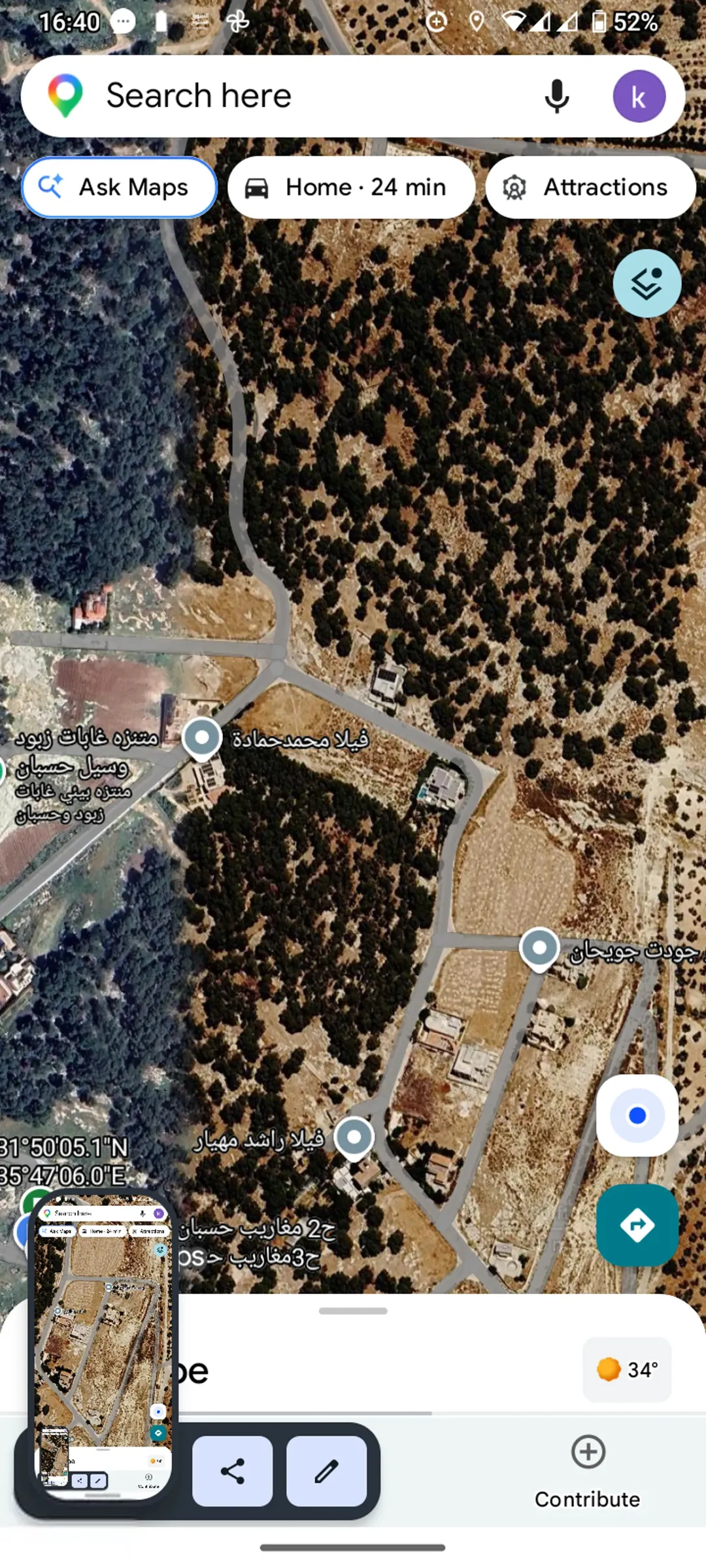Tap the فيلا محمدحمادة map pin
Image resolution: width=706 pixels, height=1568 pixels.
pyautogui.click(x=202, y=739)
